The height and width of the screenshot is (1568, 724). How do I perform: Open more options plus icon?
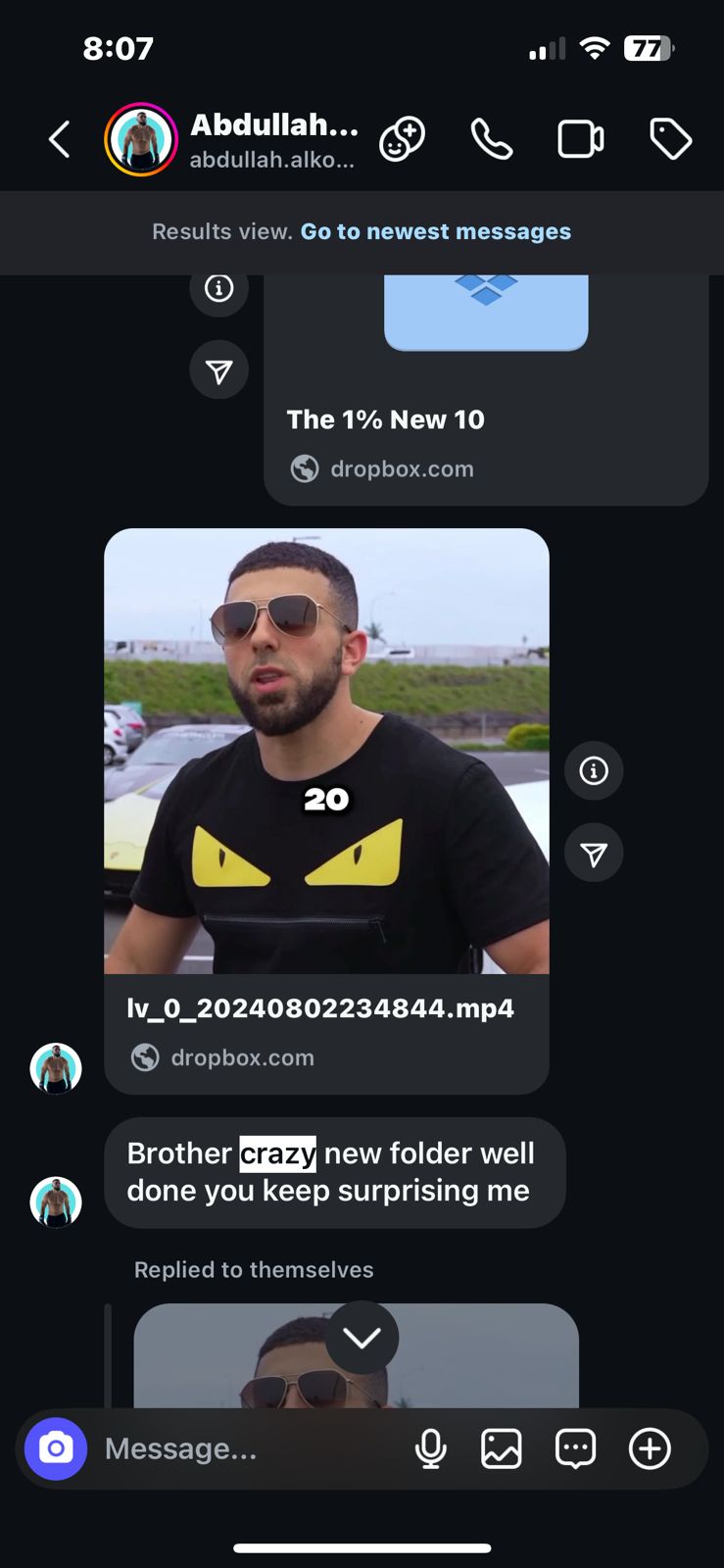[650, 1448]
